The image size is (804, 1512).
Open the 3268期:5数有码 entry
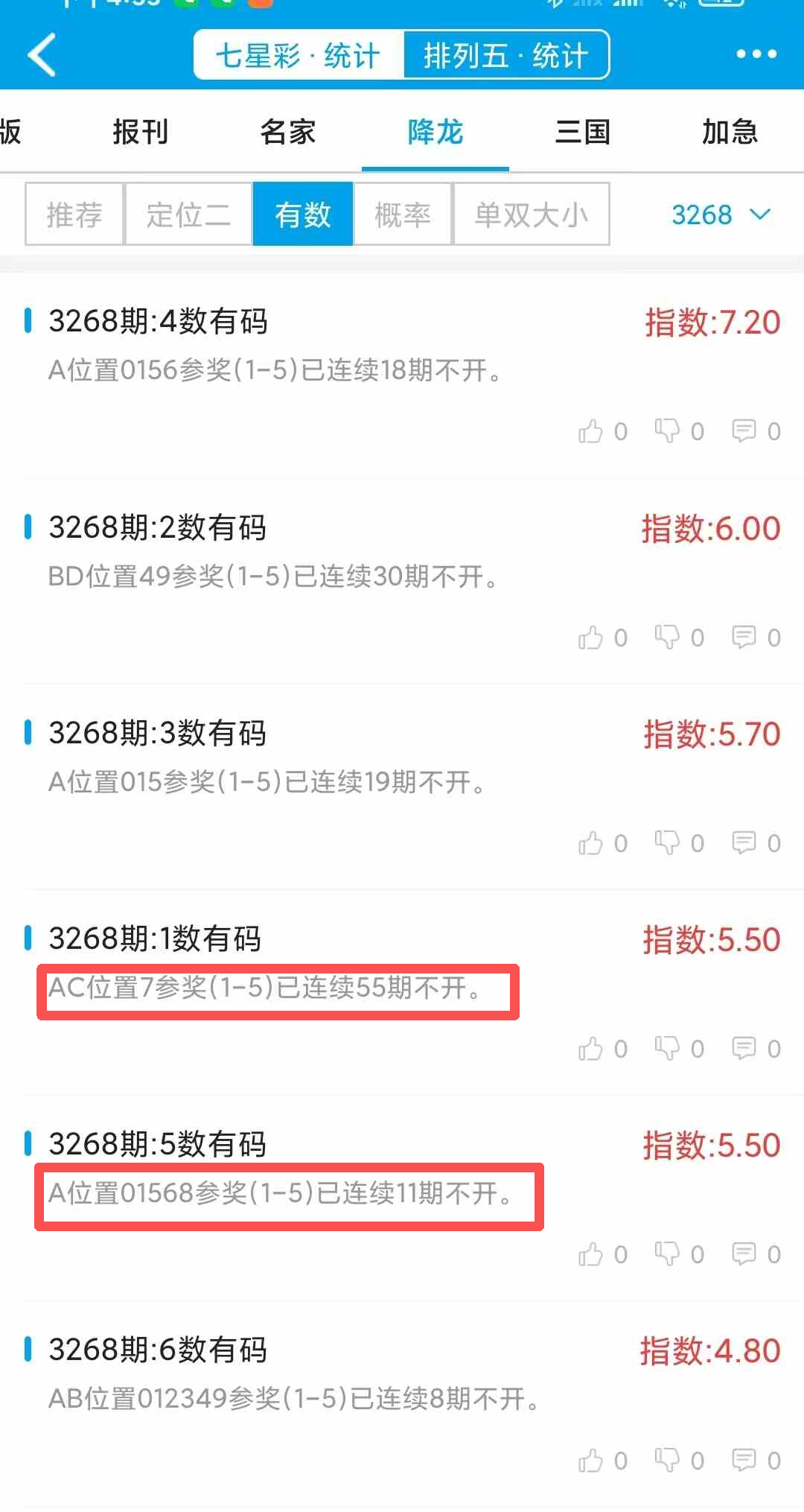click(157, 1144)
